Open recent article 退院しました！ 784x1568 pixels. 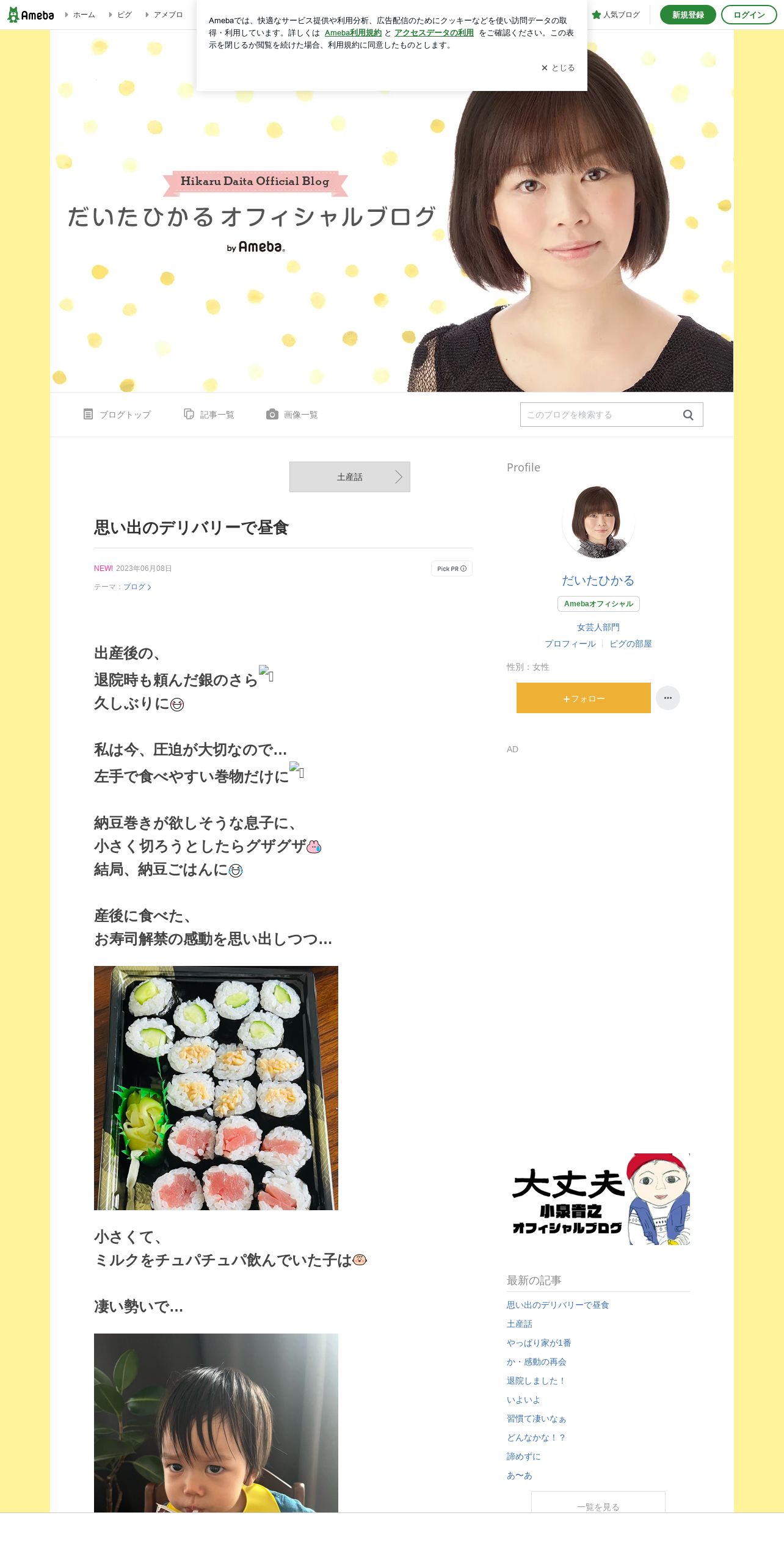(536, 1381)
